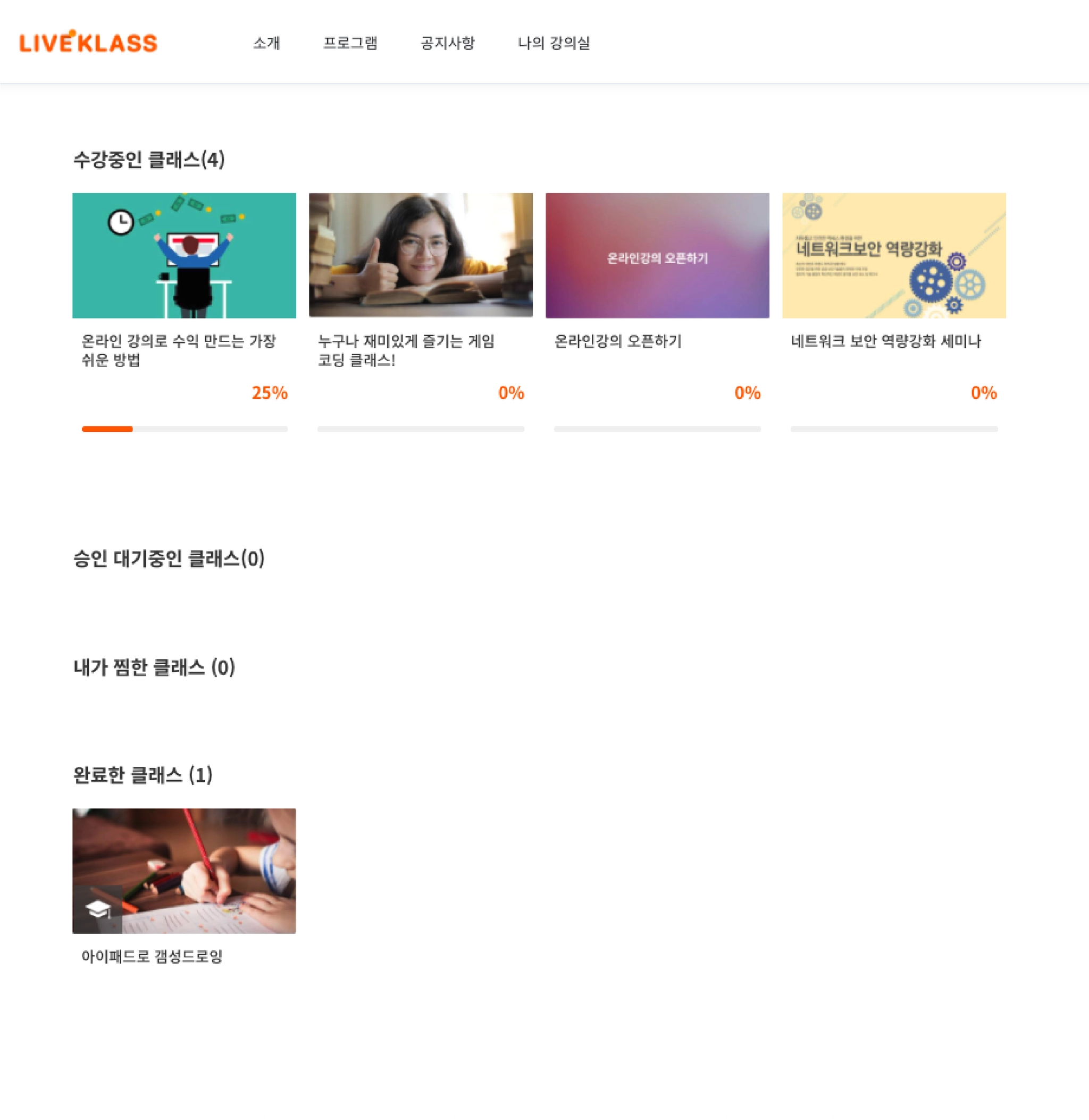Viewport: 1089px width, 1120px height.
Task: Open 공지사항 notices
Action: (447, 43)
